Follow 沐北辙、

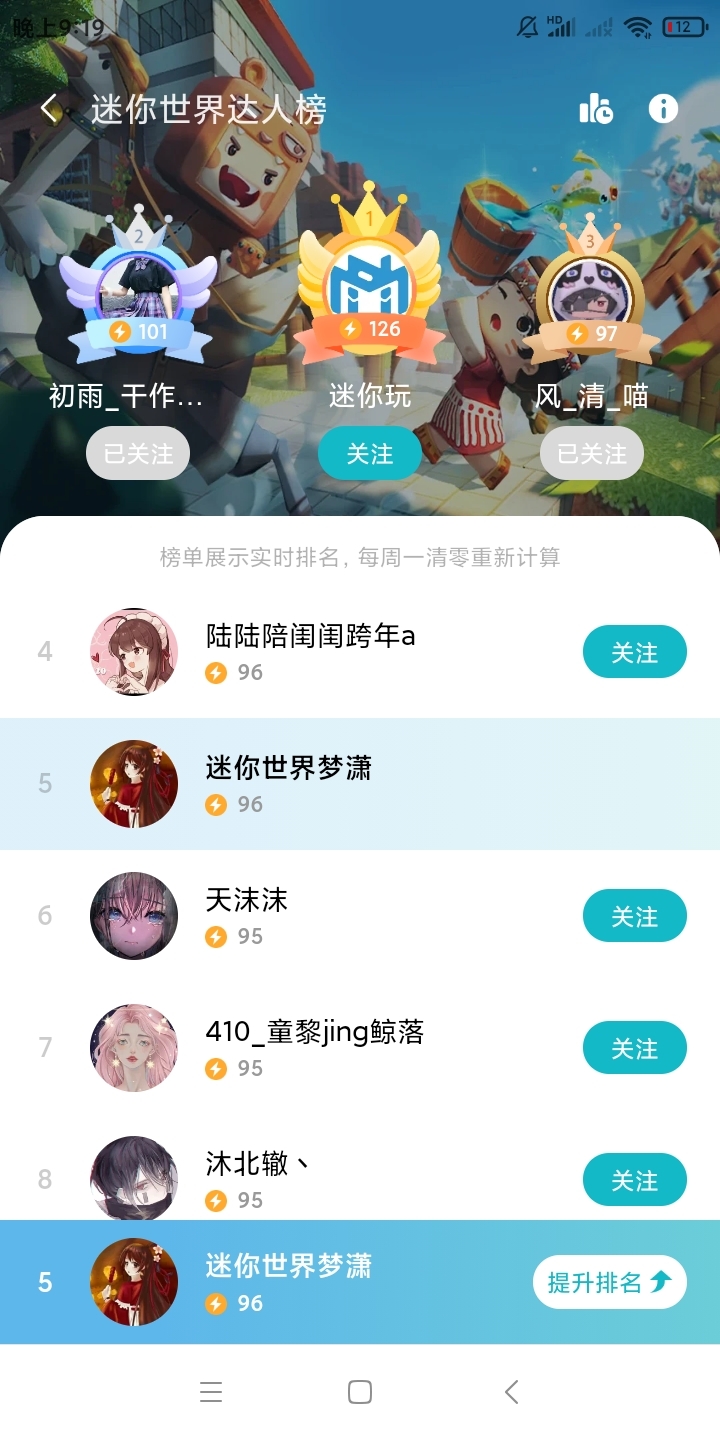pyautogui.click(x=634, y=1180)
